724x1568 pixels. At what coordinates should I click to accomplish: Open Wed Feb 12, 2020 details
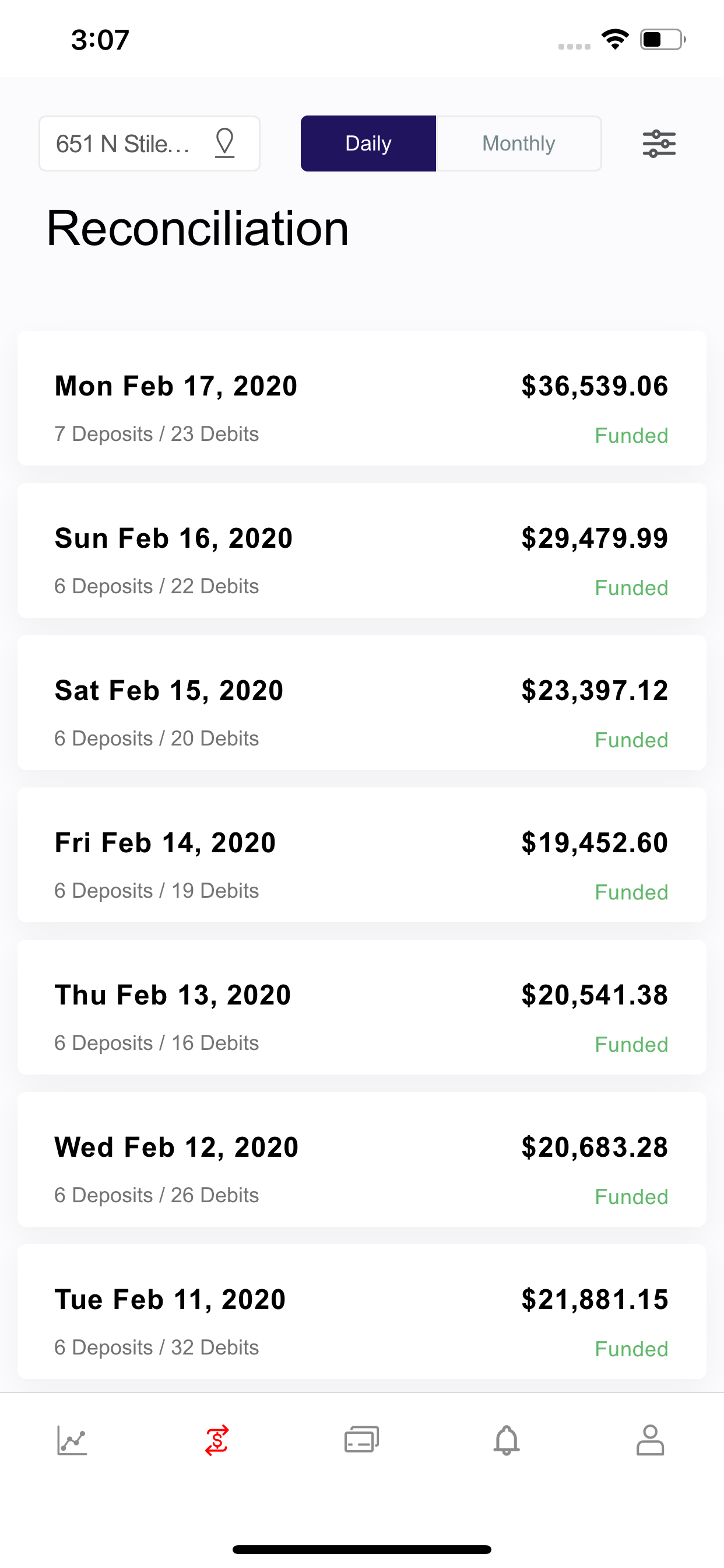(362, 1159)
